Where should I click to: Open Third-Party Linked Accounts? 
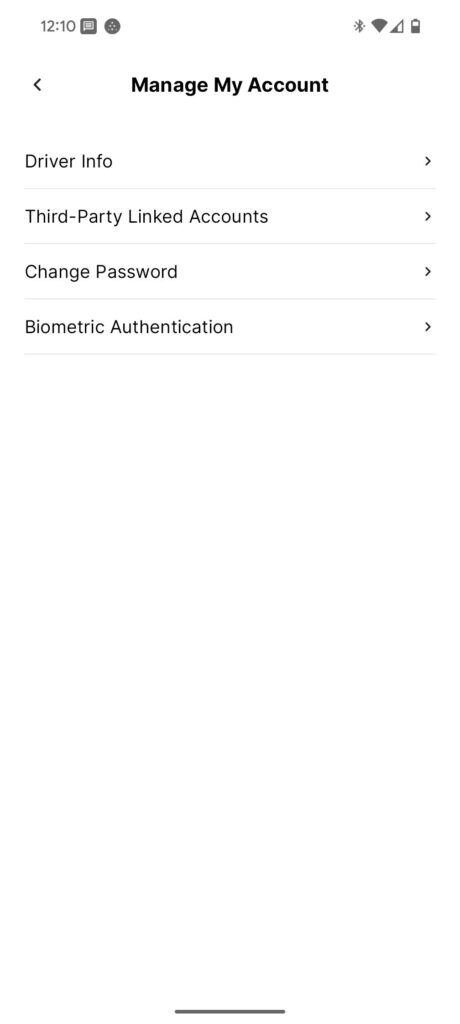[230, 216]
